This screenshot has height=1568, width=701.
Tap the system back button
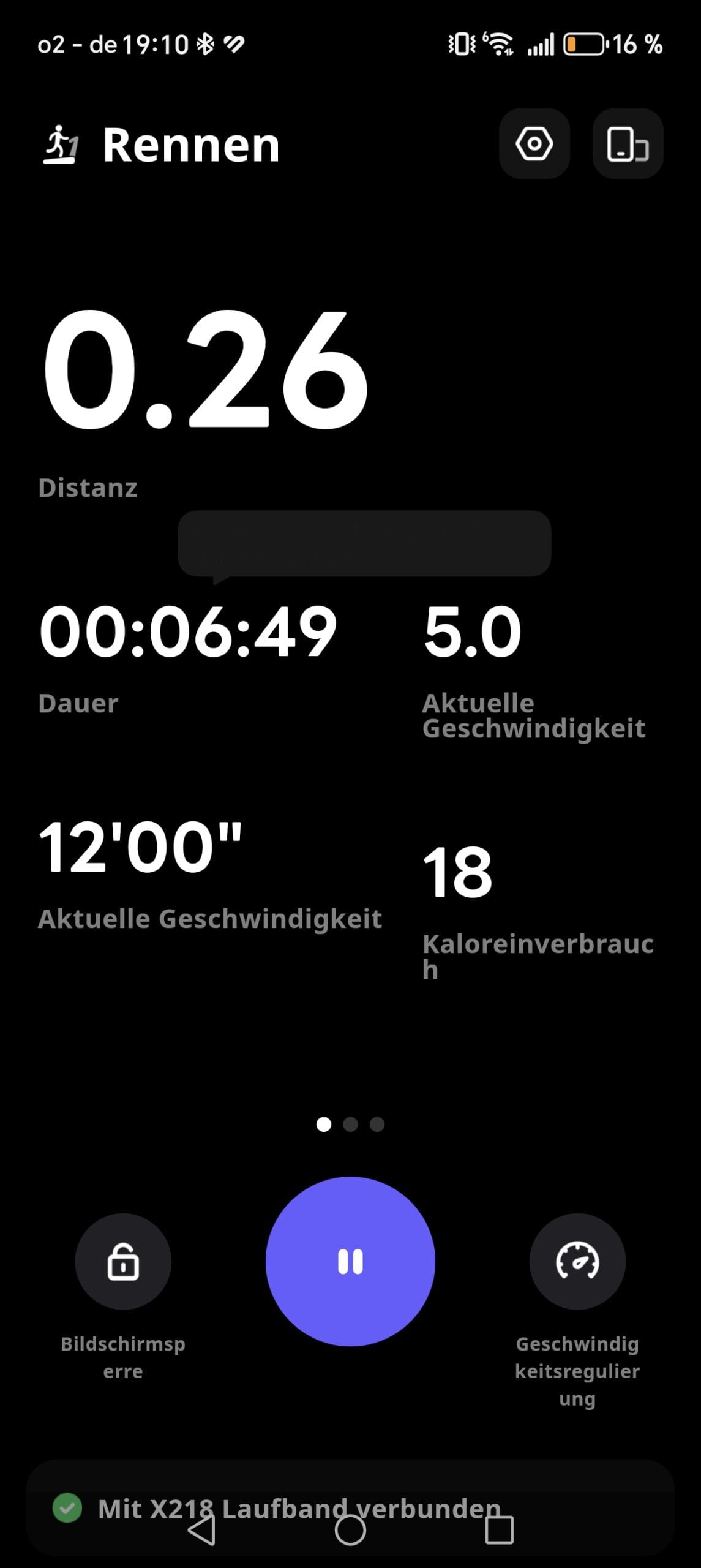tap(201, 1530)
